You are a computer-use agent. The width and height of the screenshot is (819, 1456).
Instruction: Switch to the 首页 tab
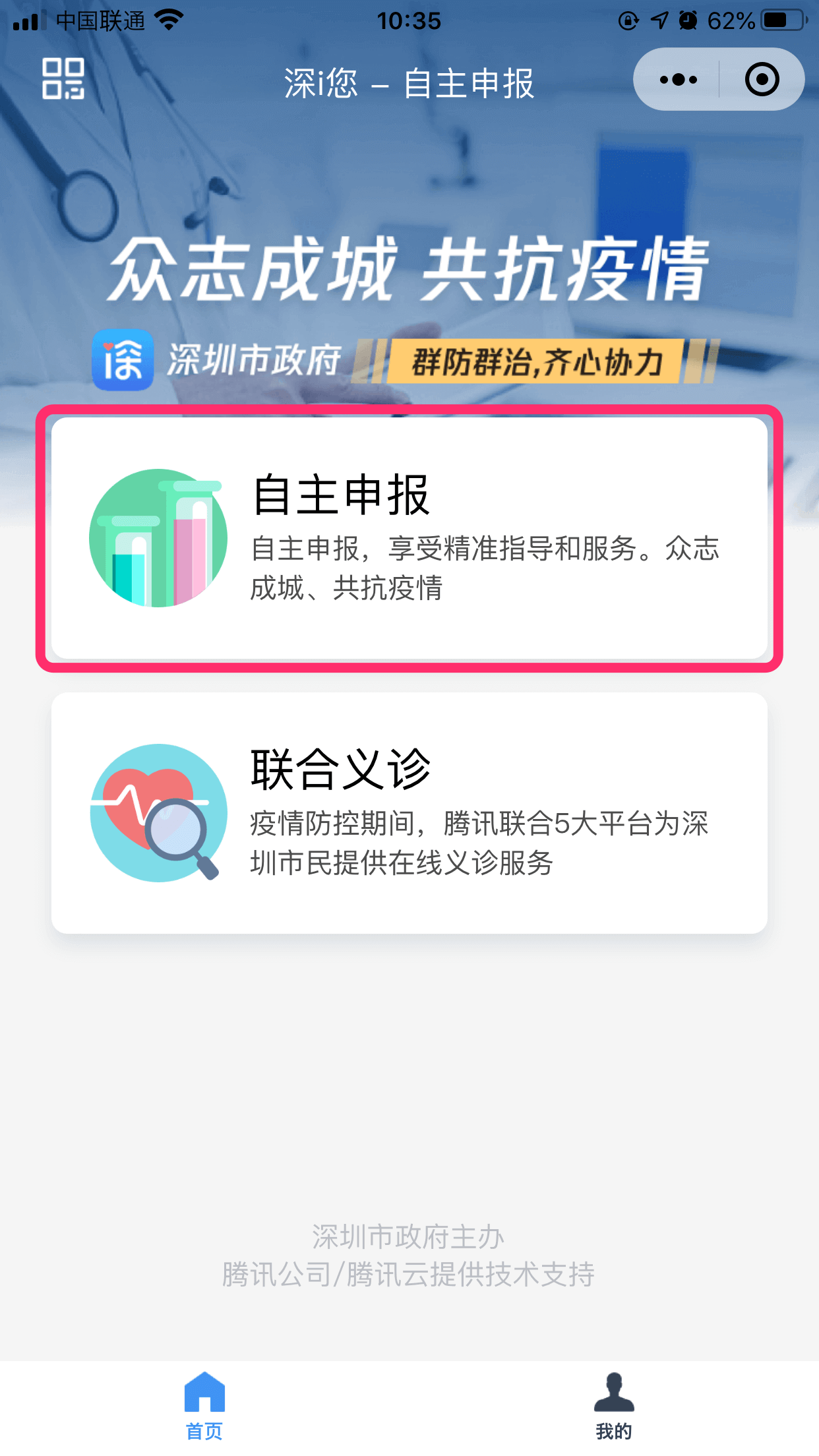[204, 1407]
